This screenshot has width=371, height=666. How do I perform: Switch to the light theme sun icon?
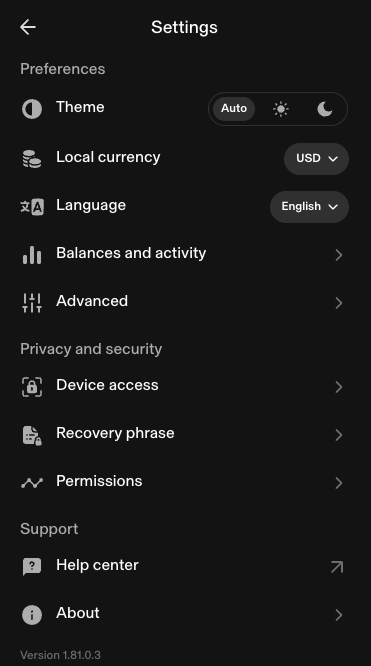[280, 109]
